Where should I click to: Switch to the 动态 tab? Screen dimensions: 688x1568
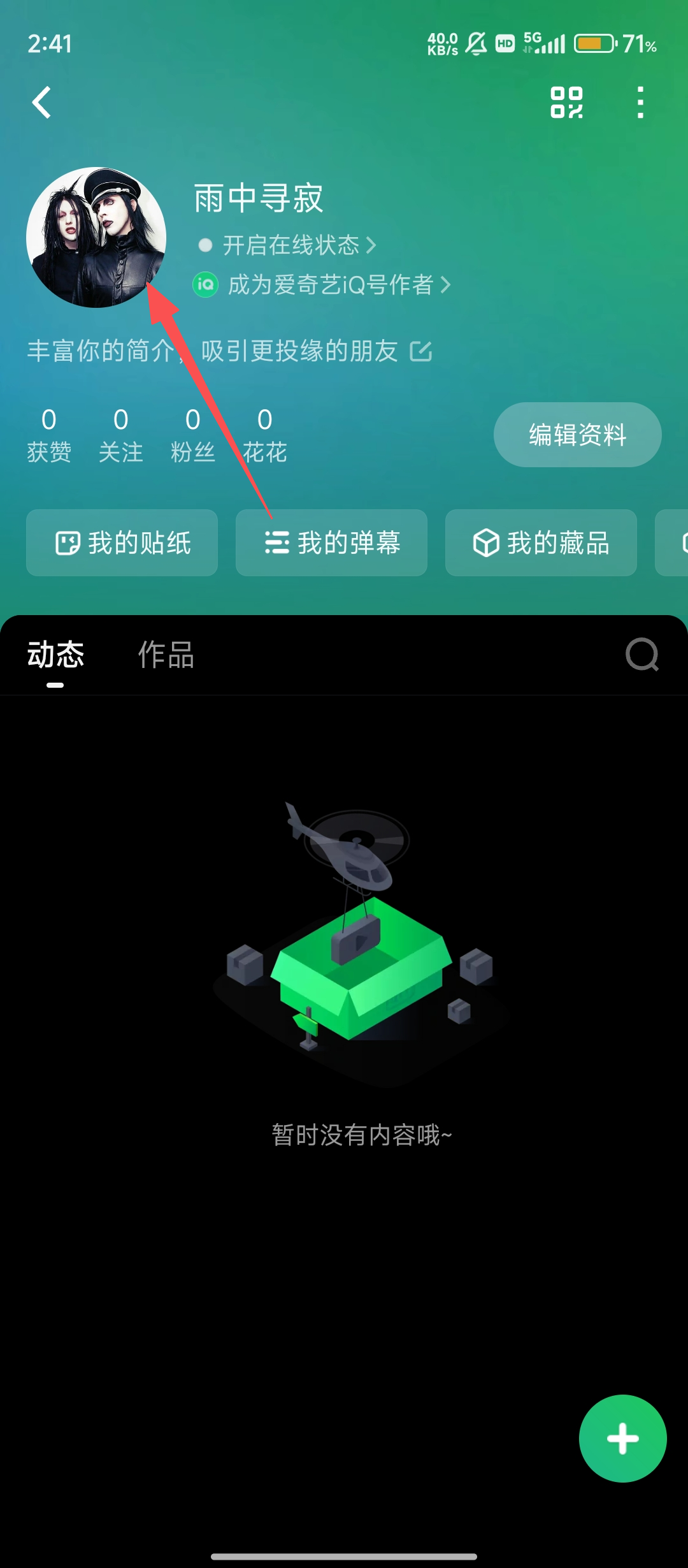click(x=55, y=655)
